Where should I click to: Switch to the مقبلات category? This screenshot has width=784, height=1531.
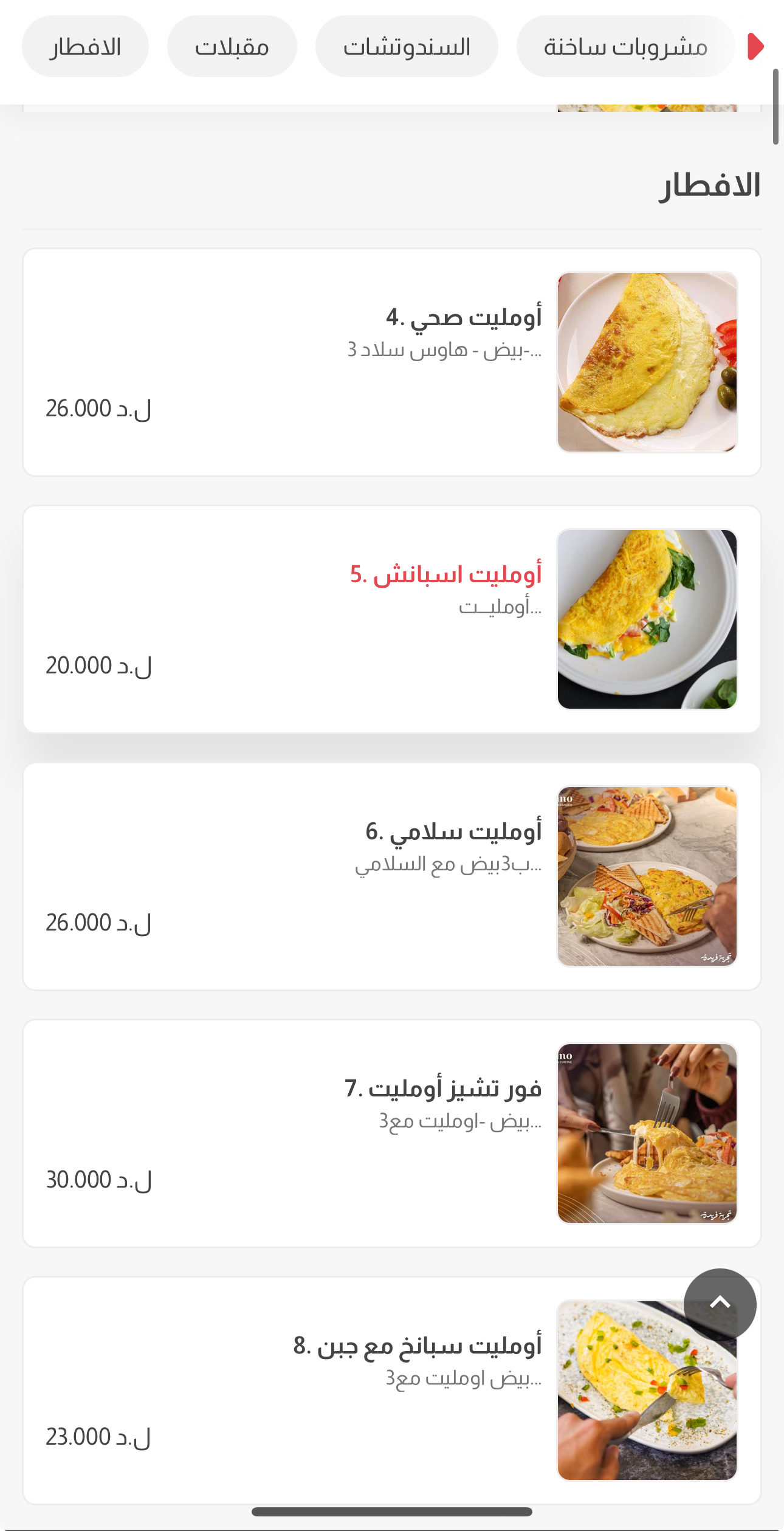point(232,46)
